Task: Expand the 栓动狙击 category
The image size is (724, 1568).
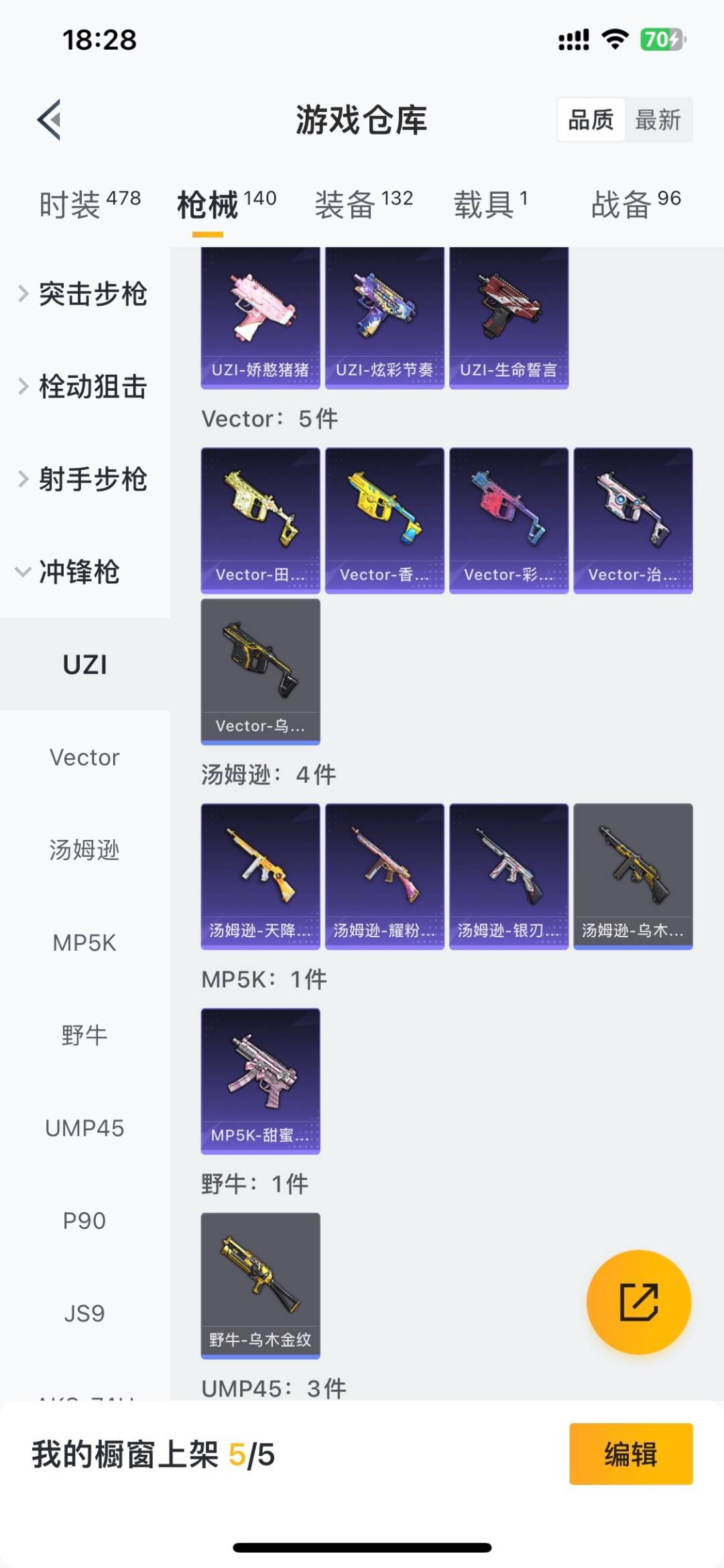Action: tap(94, 387)
